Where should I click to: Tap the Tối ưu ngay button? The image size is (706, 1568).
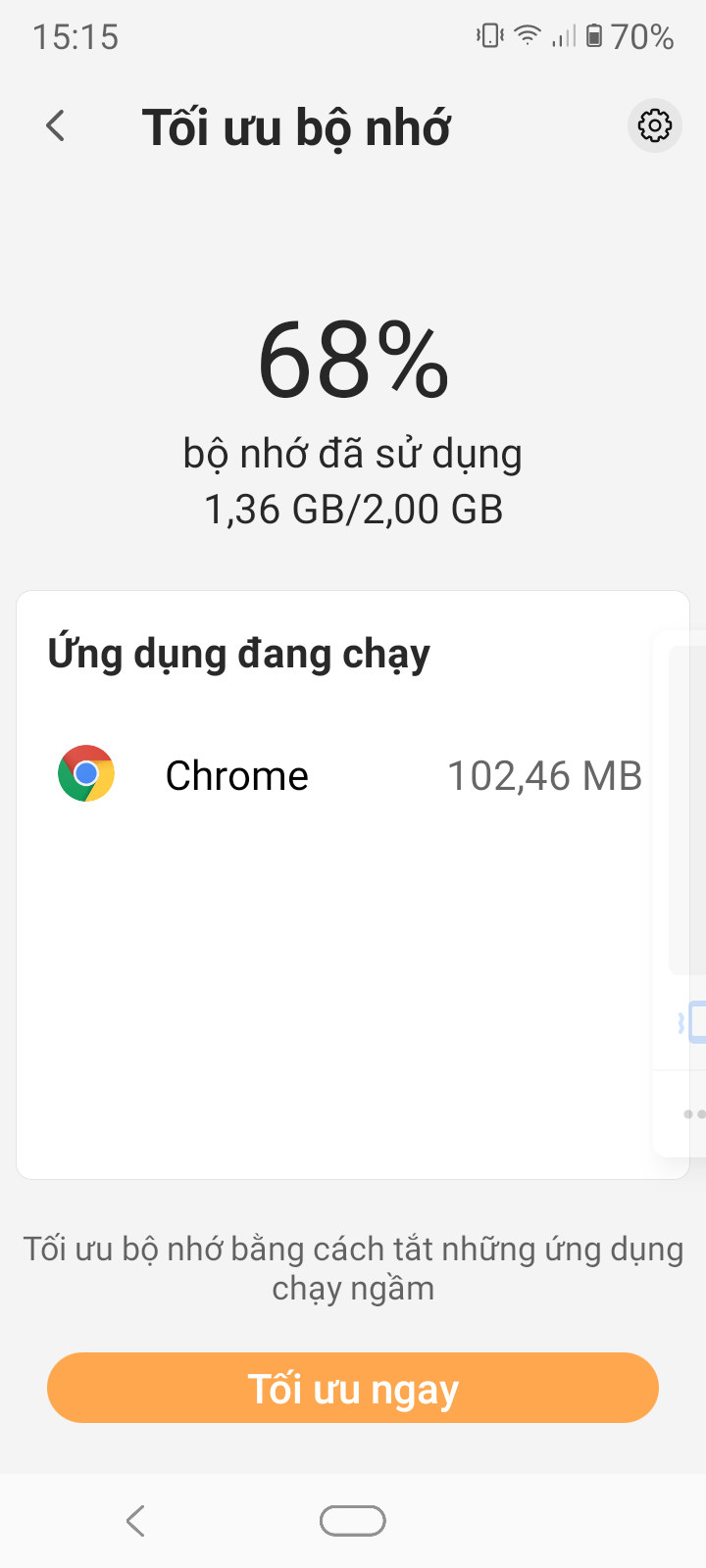[x=353, y=1388]
